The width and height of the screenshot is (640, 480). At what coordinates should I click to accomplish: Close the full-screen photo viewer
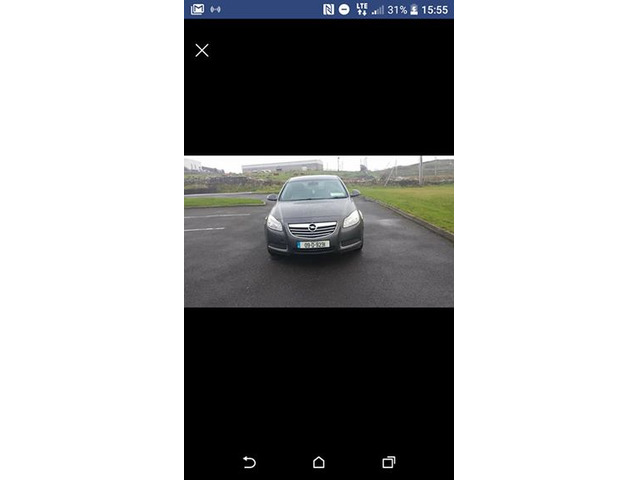(202, 50)
